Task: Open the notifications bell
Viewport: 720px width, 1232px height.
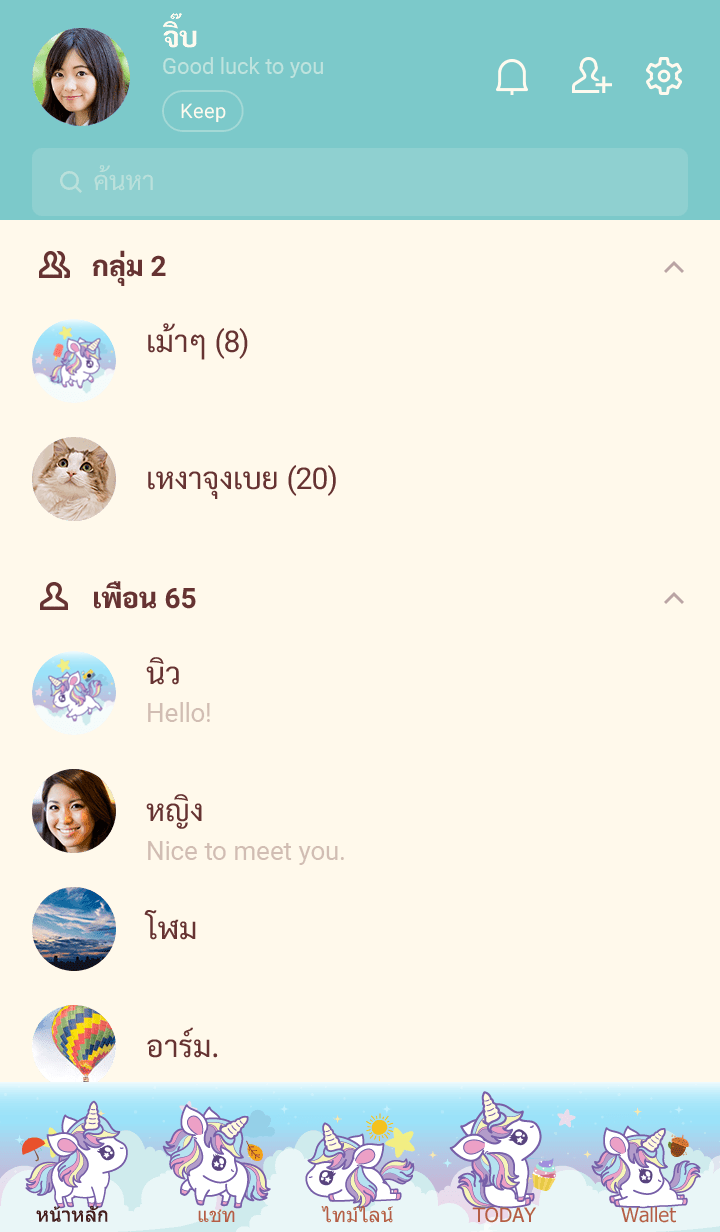Action: click(512, 77)
